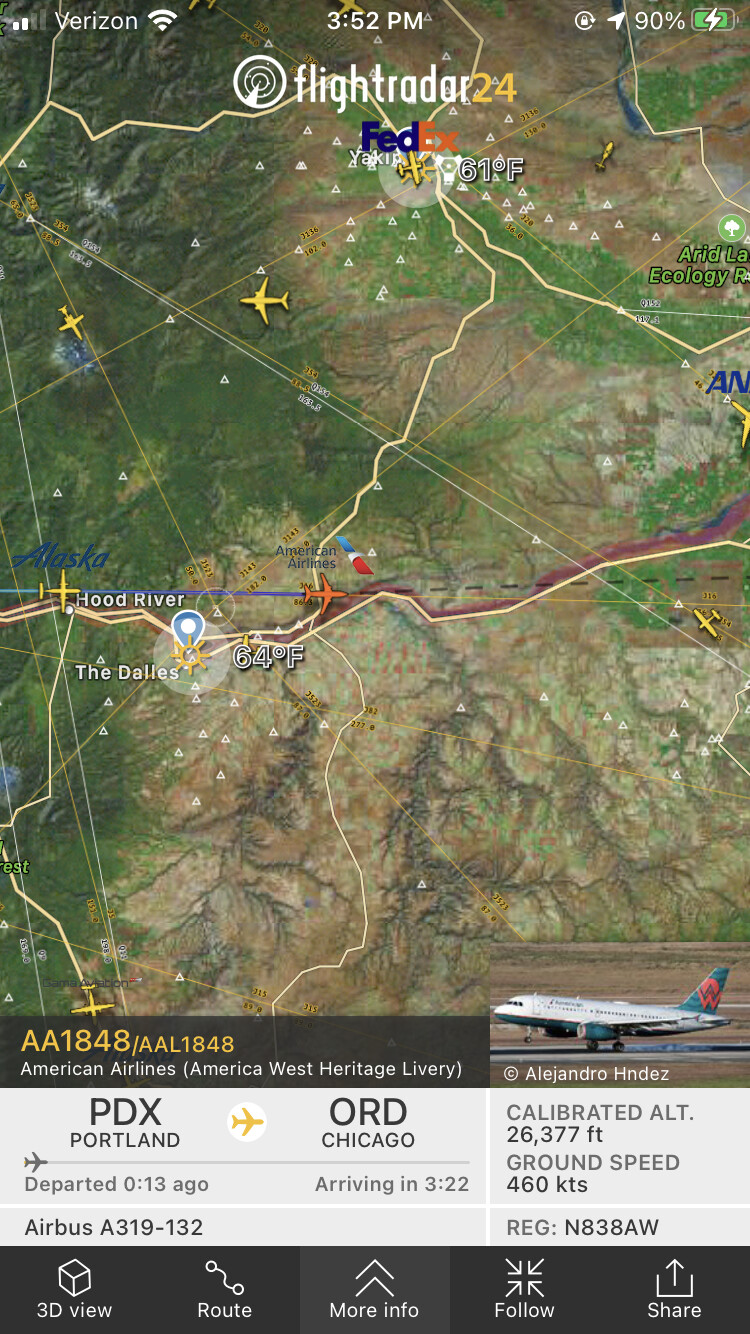Select the Alaska plane near Hood River
The image size is (750, 1334).
pos(63,591)
